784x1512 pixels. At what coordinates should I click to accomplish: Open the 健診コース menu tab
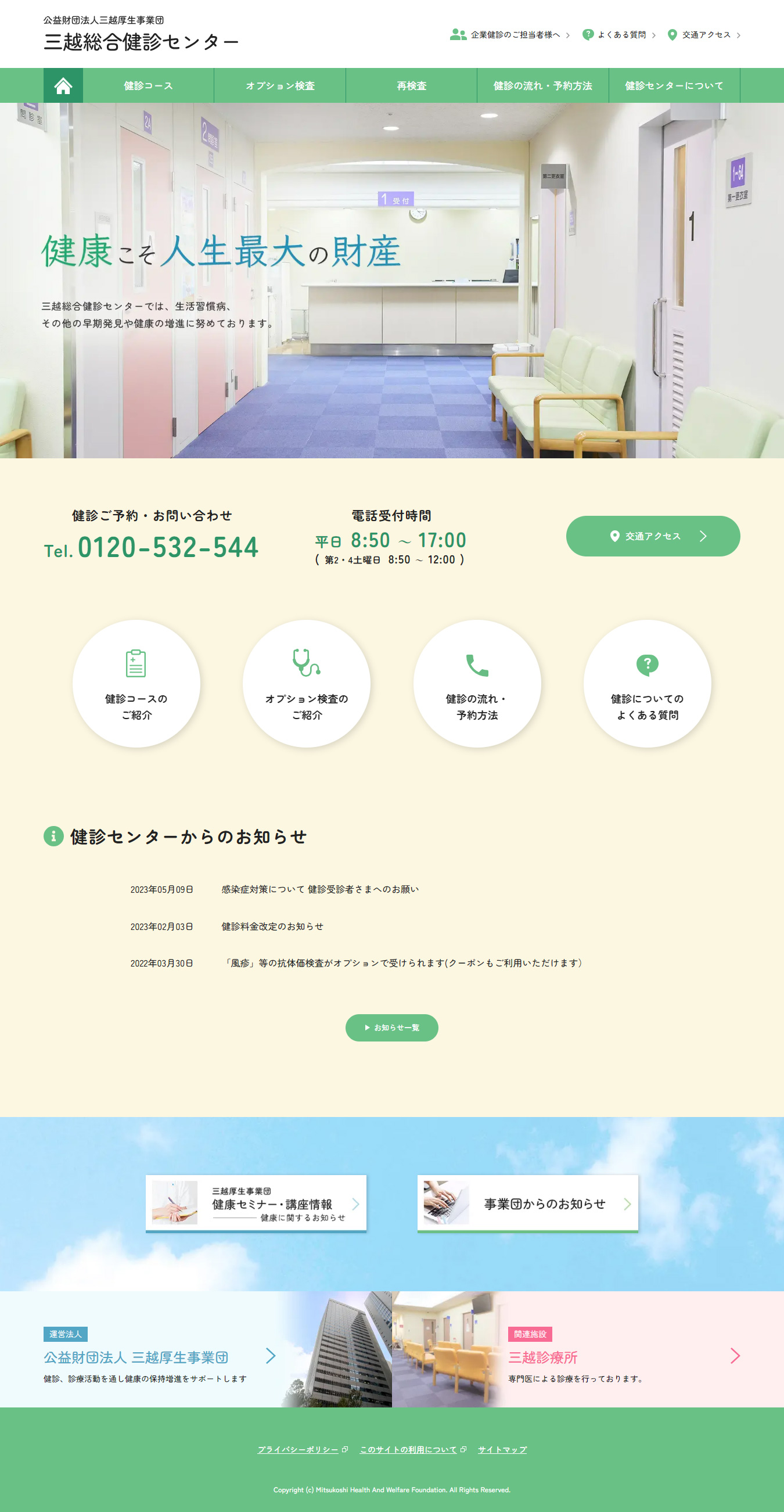(x=148, y=86)
